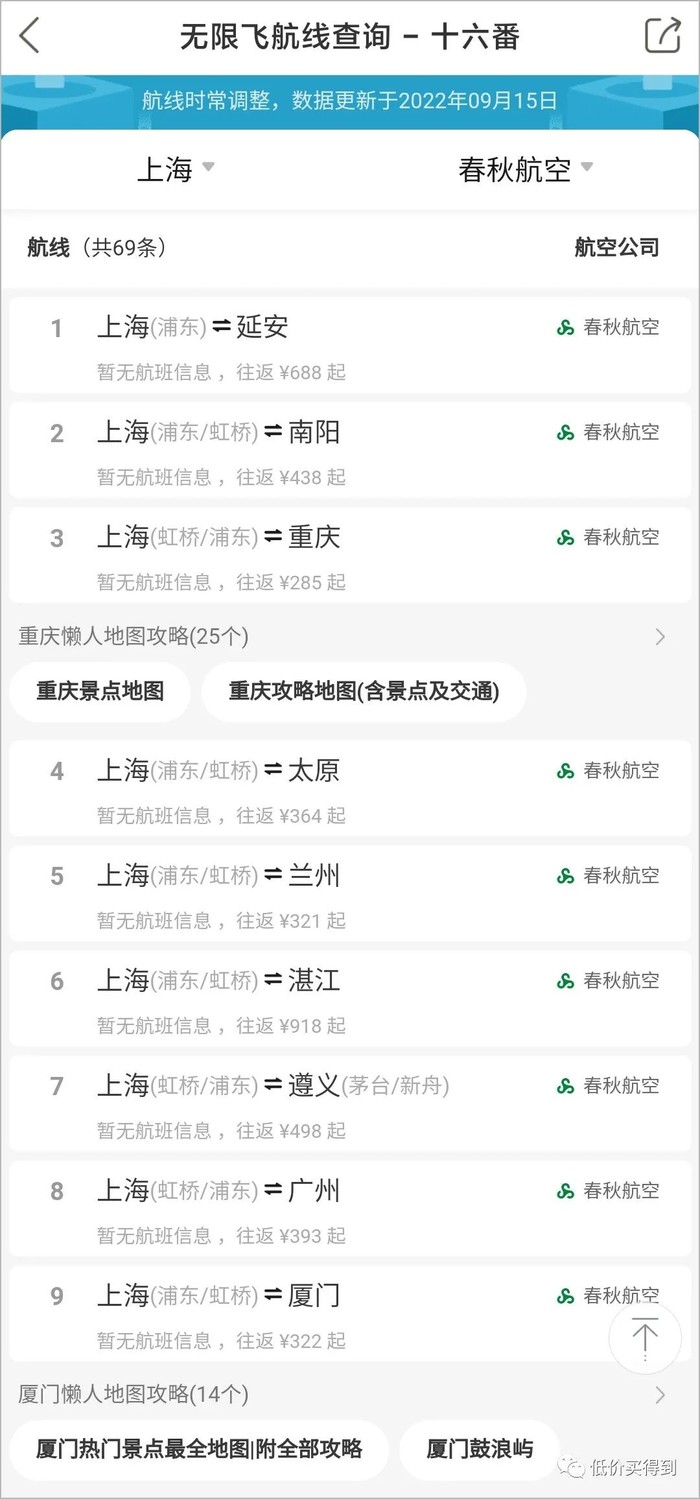Image resolution: width=700 pixels, height=1499 pixels.
Task: Open the 上海 to 兰州 route
Action: pyautogui.click(x=350, y=893)
